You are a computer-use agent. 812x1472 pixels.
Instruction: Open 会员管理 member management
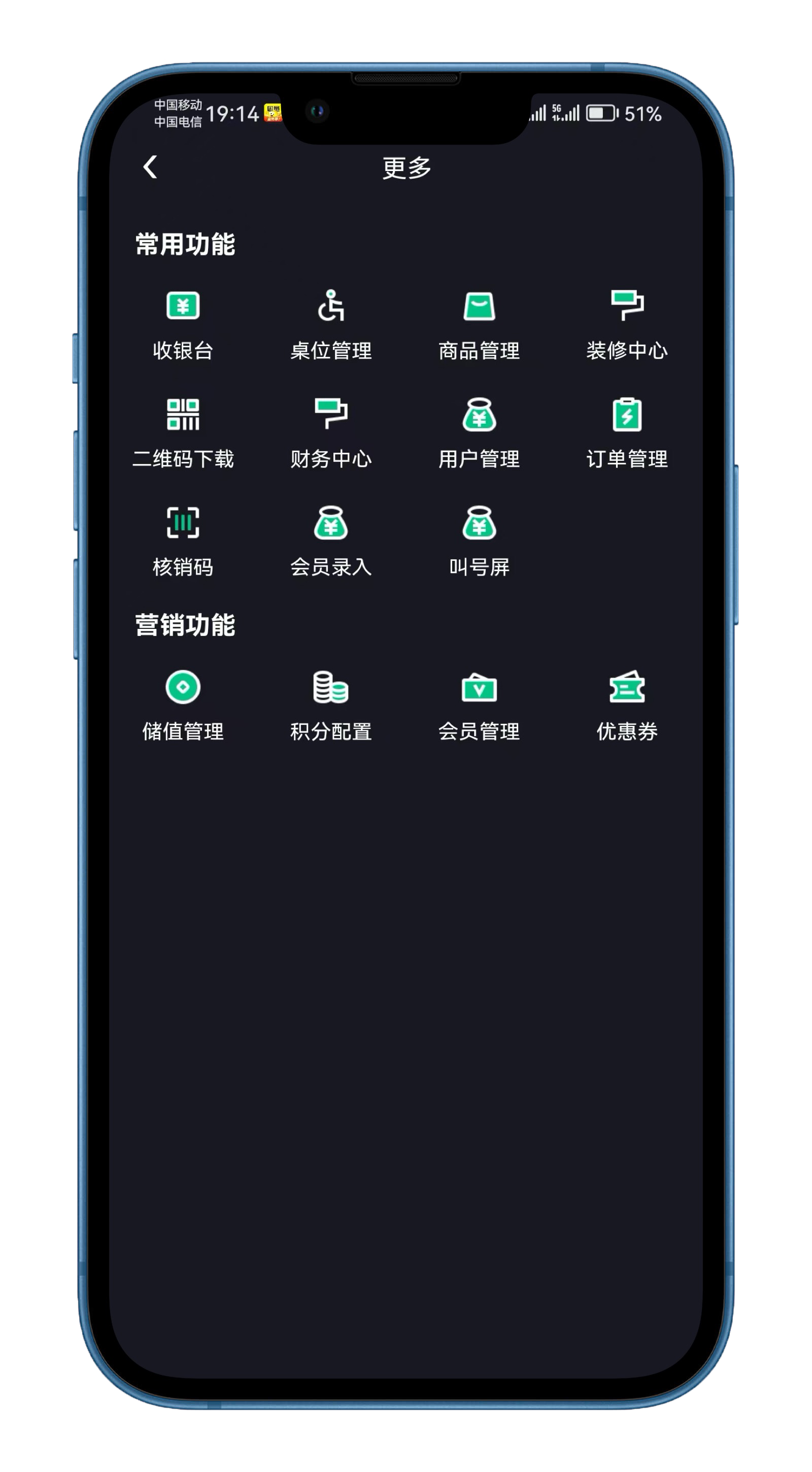(x=479, y=704)
